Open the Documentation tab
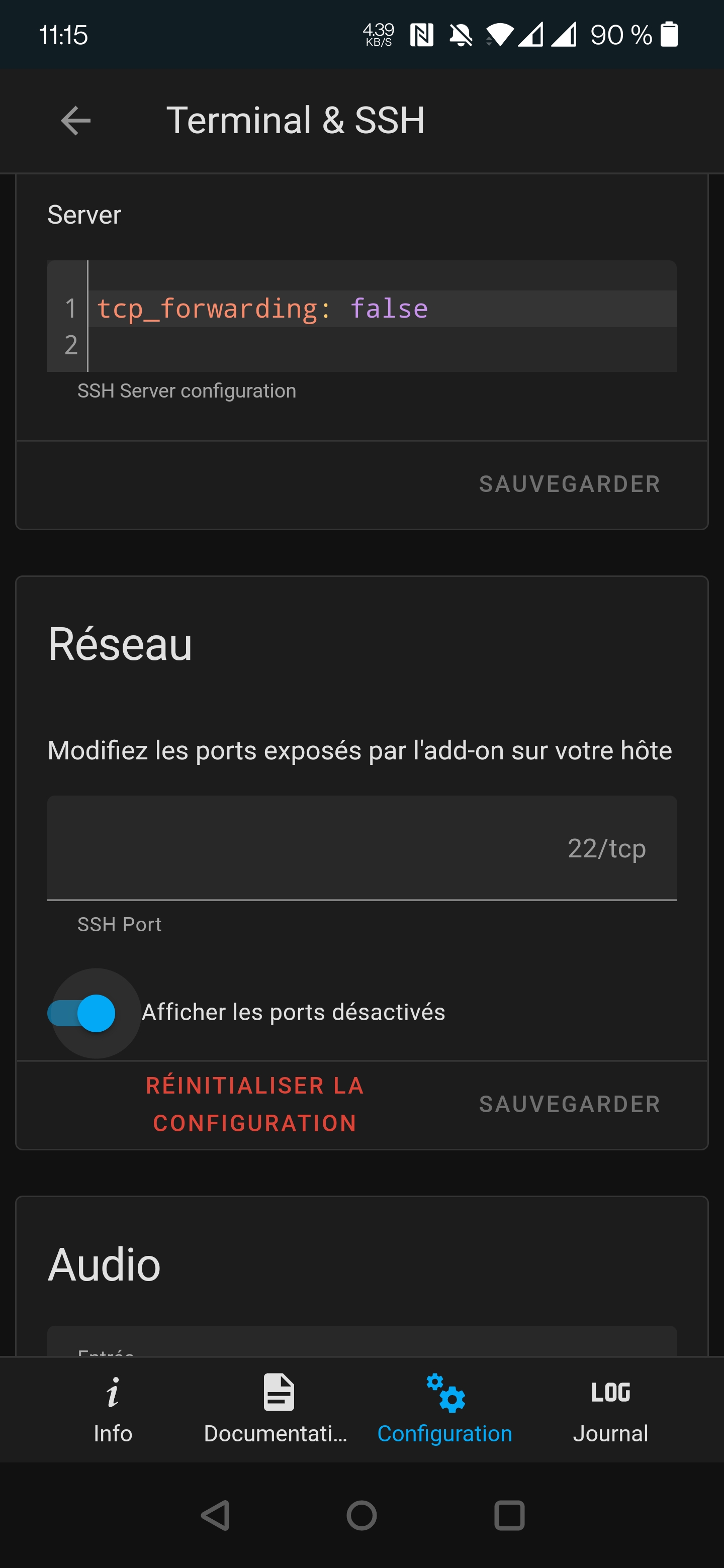Viewport: 724px width, 1568px height. [x=276, y=1410]
